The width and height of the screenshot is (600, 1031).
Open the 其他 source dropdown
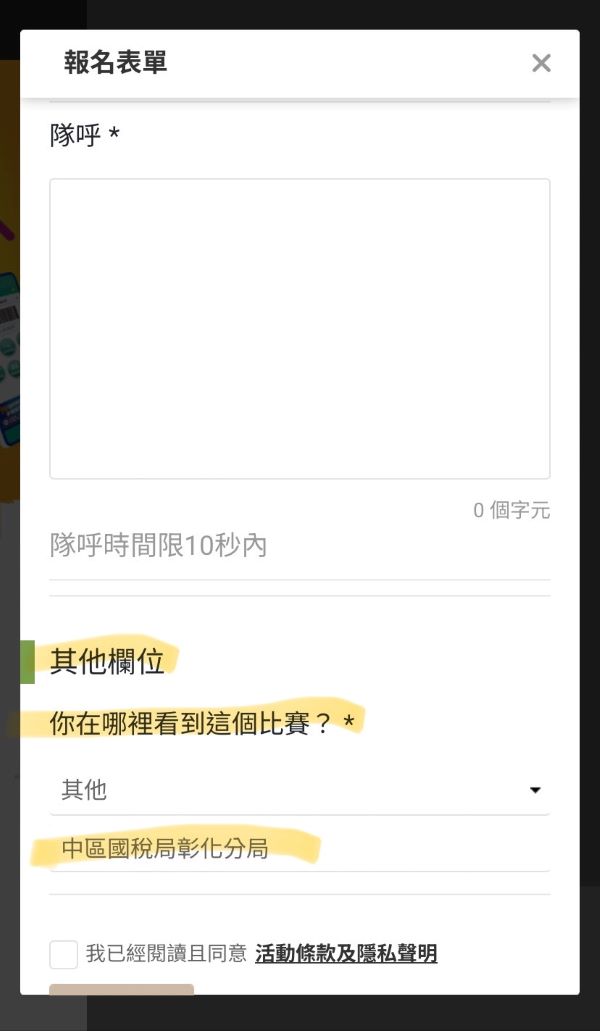pyautogui.click(x=299, y=791)
